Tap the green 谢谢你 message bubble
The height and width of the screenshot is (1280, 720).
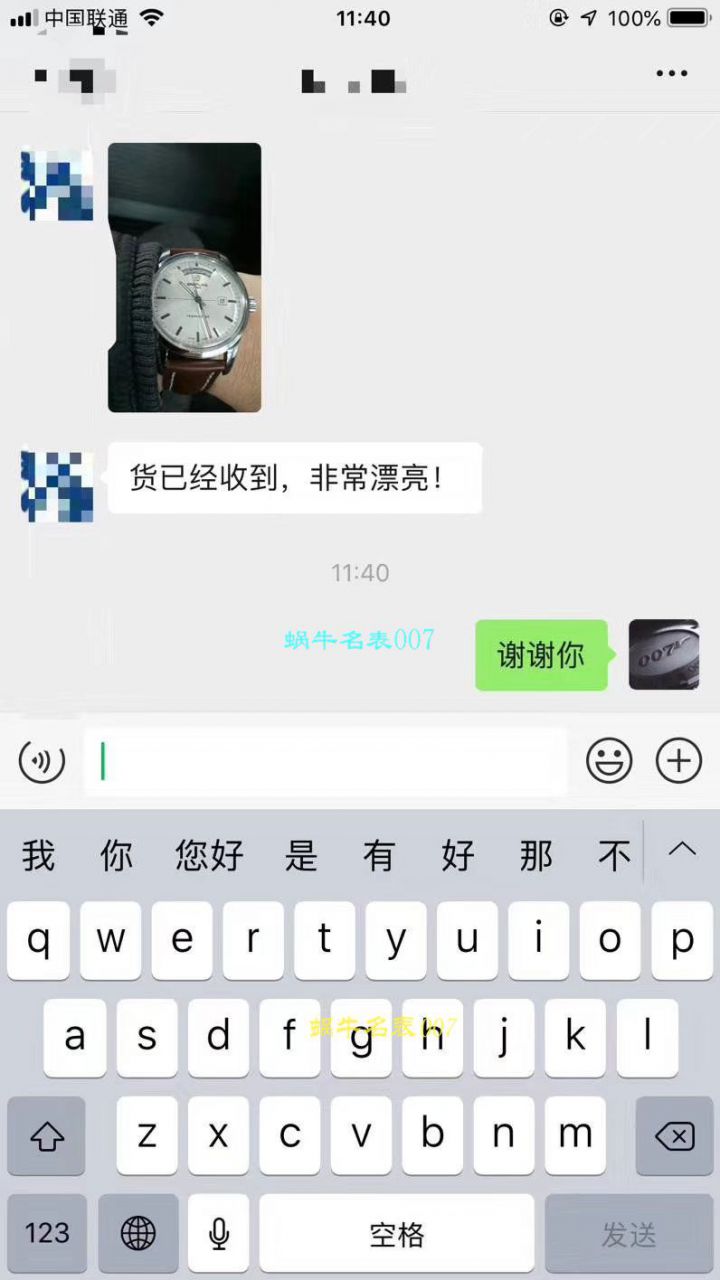[x=541, y=656]
